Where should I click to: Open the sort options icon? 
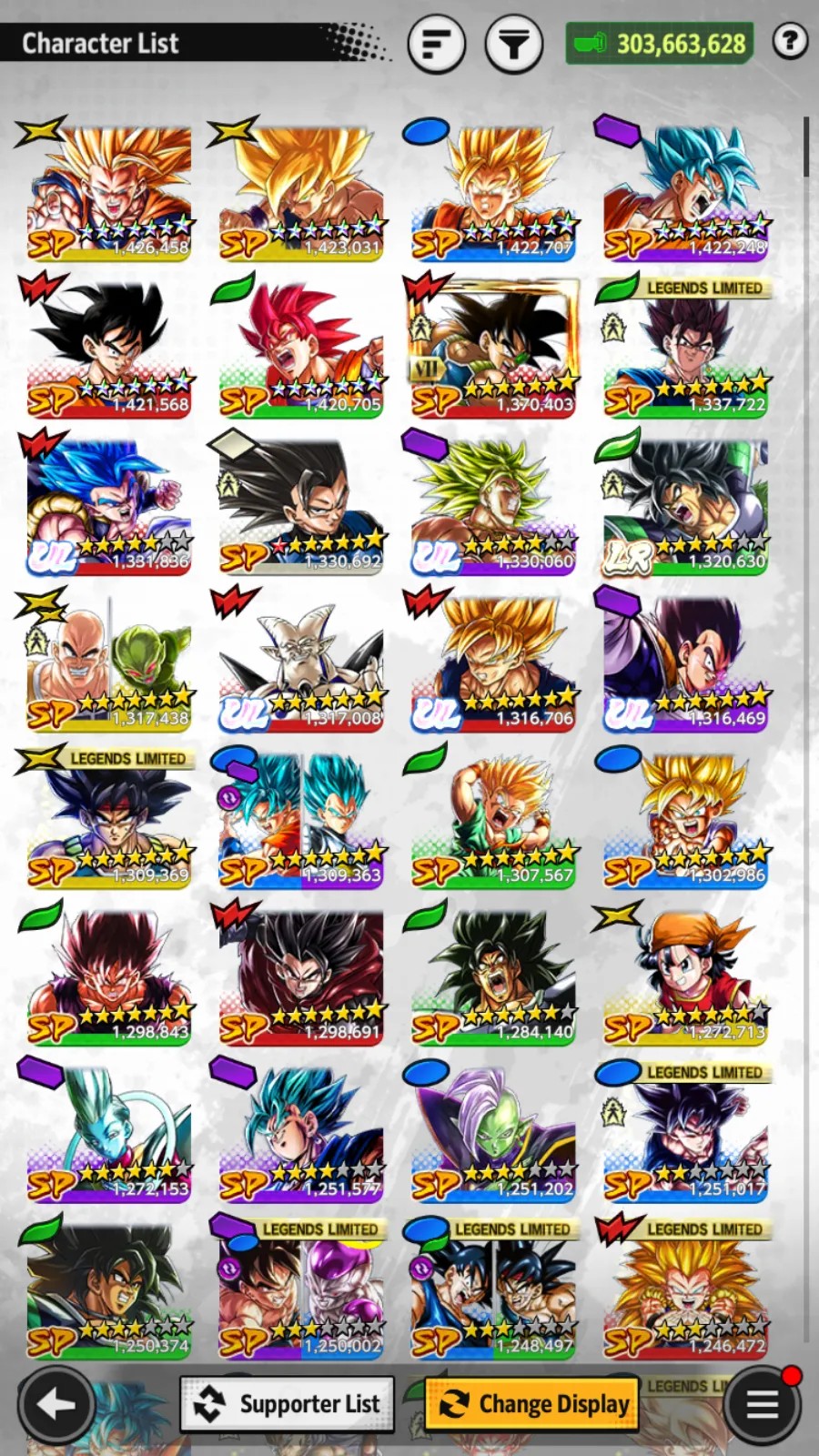[x=437, y=43]
